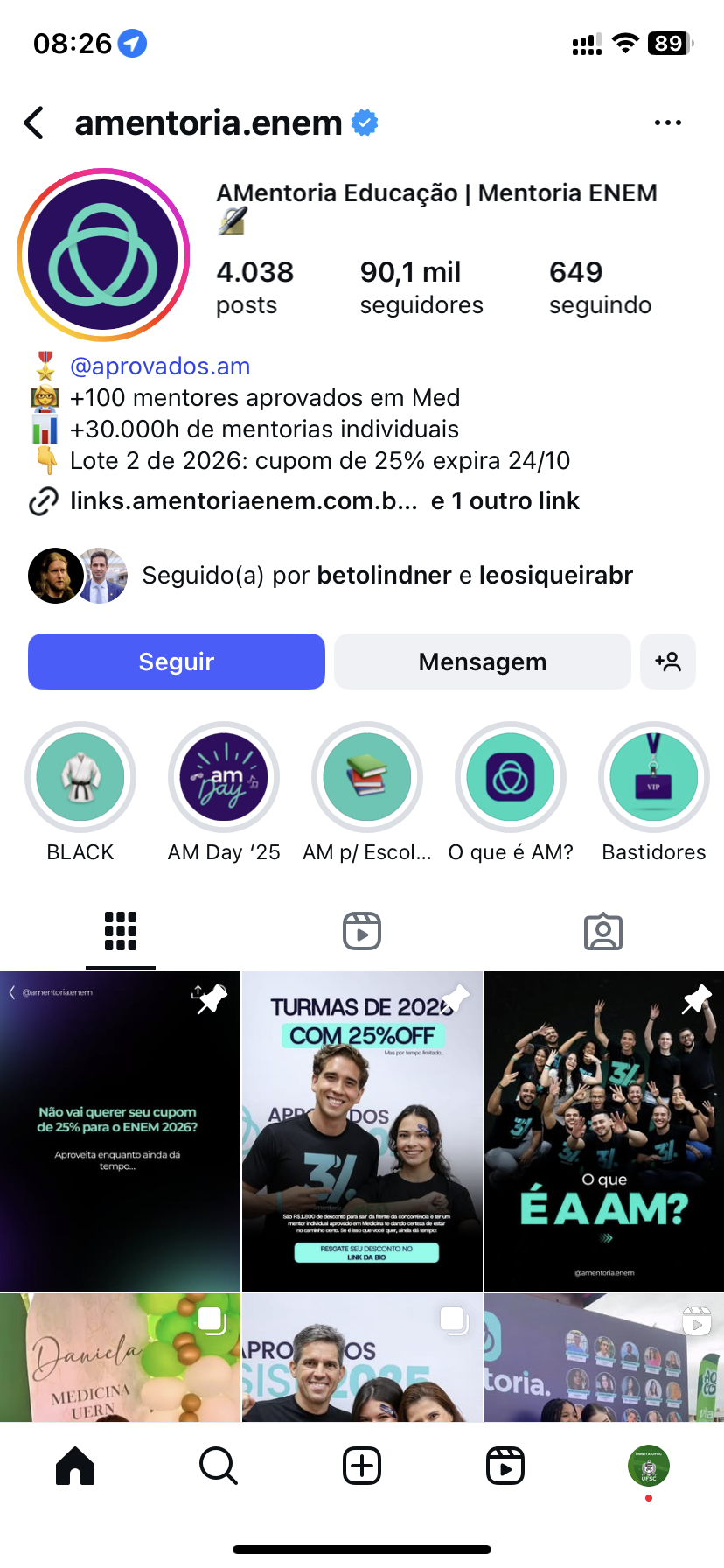Open the @aprovados.am profile link

(160, 366)
